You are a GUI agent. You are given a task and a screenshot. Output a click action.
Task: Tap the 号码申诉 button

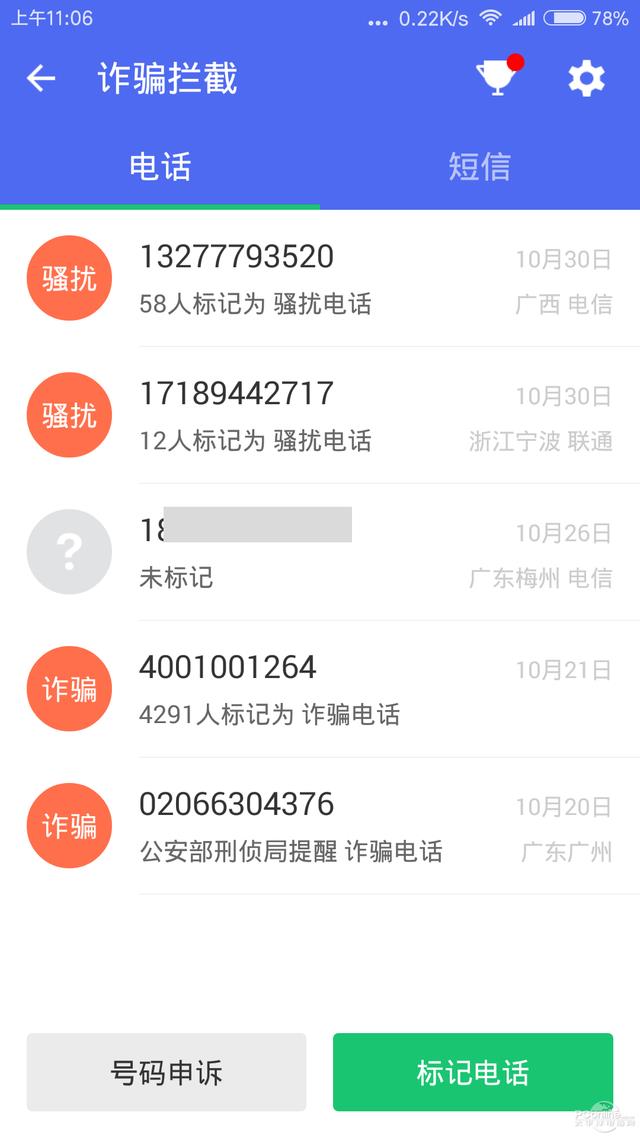click(x=166, y=1072)
